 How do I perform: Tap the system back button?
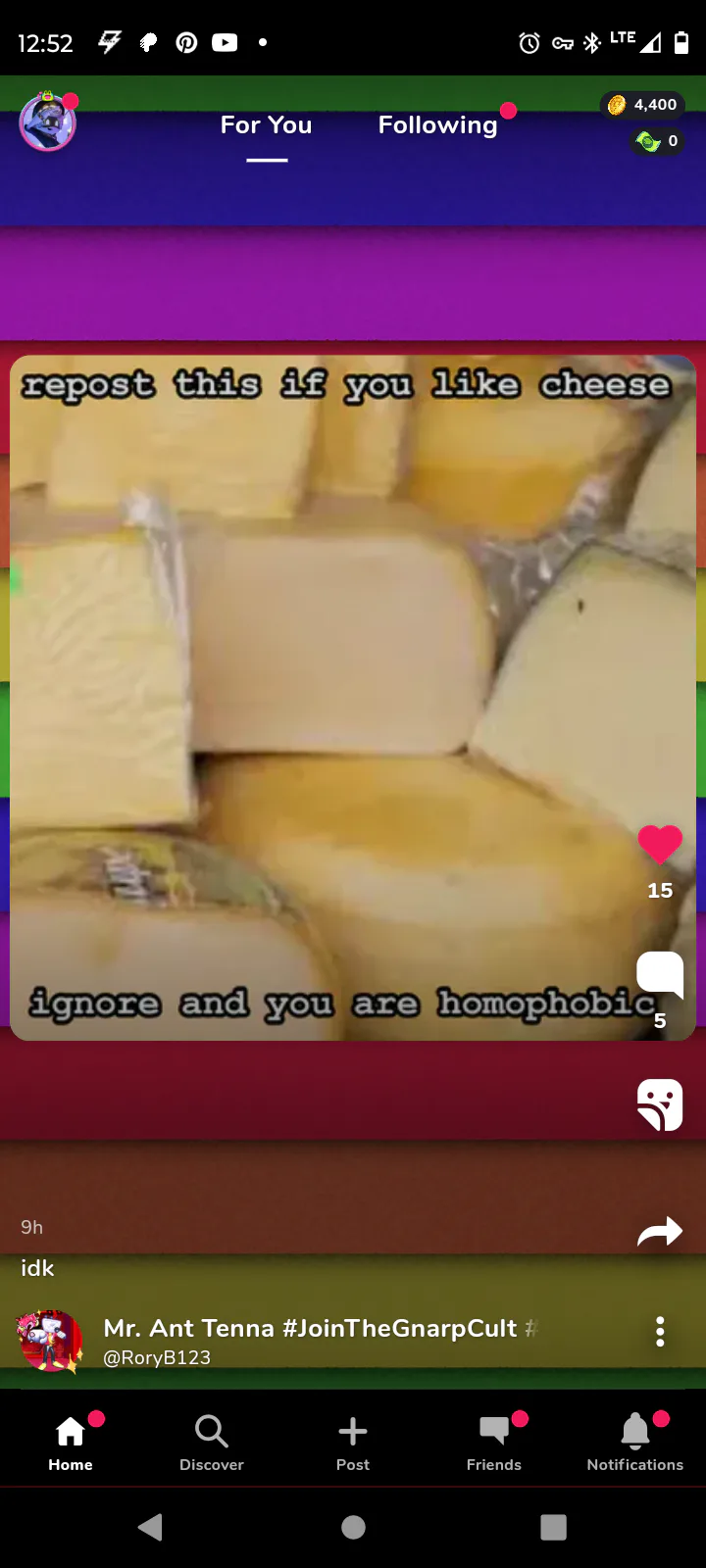pos(151,1527)
